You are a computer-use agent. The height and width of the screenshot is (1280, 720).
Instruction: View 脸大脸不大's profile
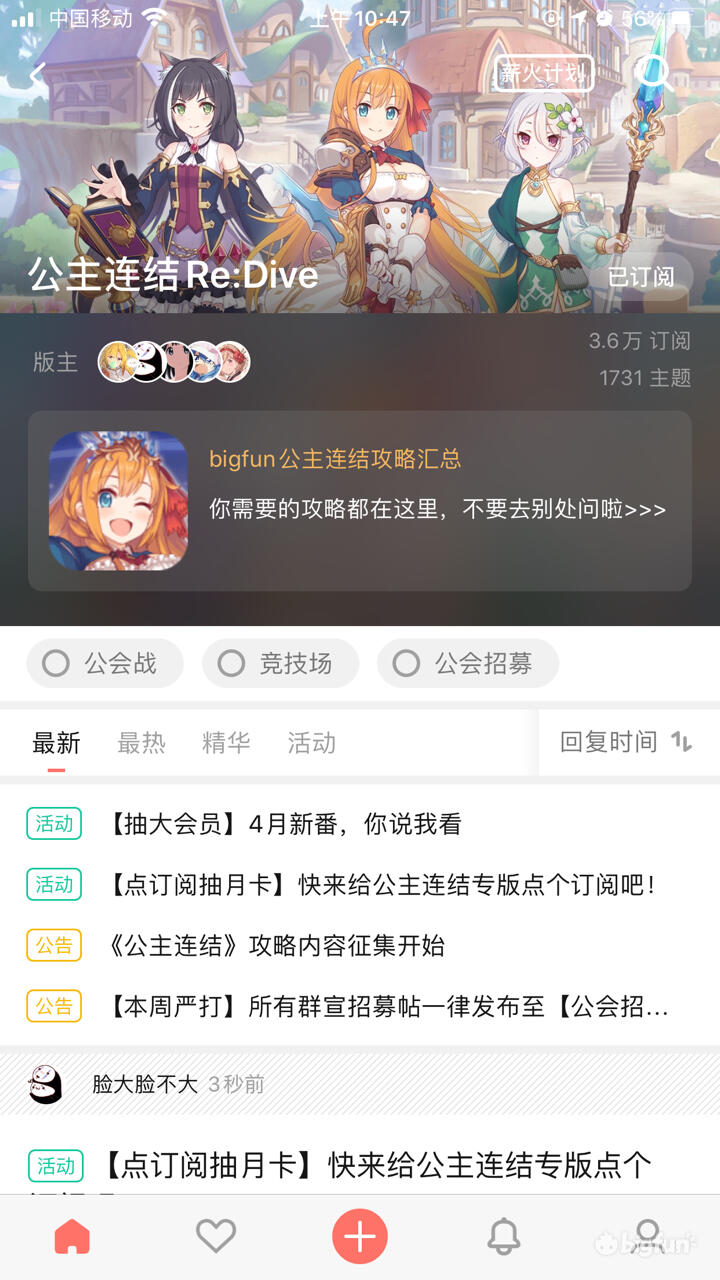pyautogui.click(x=46, y=1084)
